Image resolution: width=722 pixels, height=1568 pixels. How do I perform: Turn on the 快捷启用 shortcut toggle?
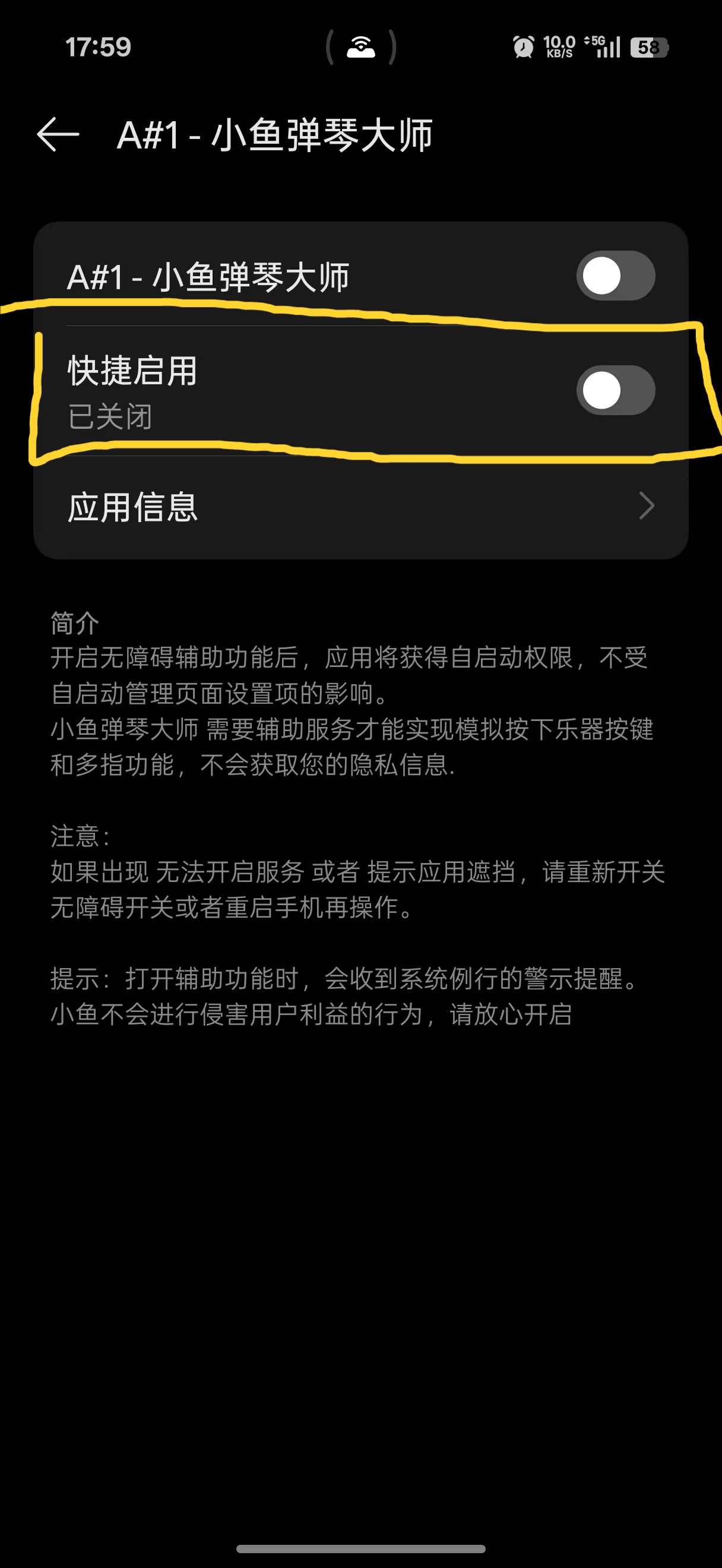pyautogui.click(x=615, y=390)
